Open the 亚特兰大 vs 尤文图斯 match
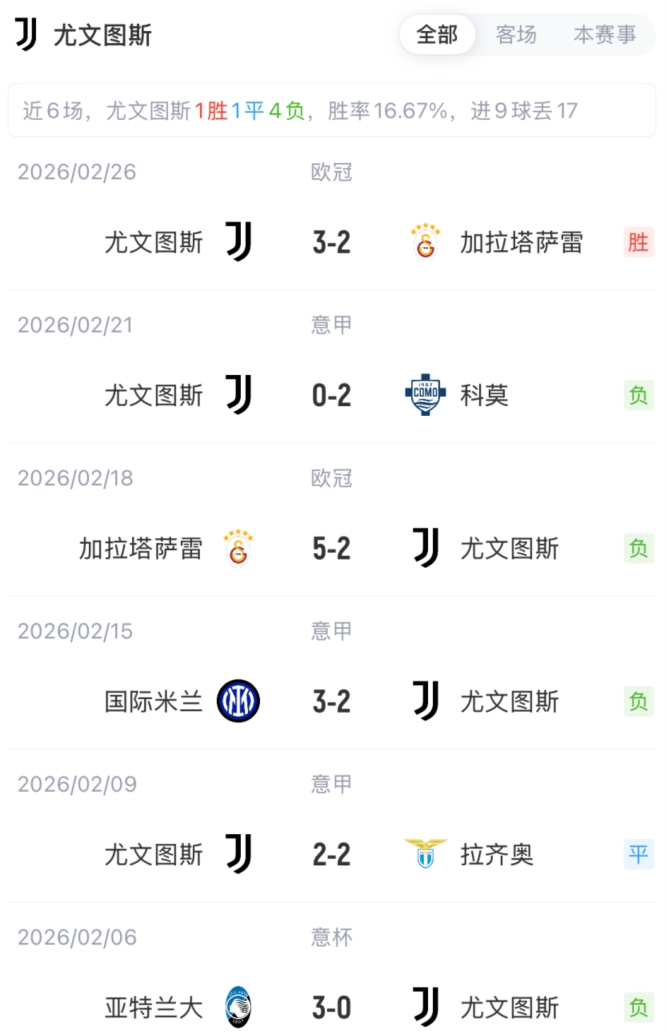 point(331,1006)
